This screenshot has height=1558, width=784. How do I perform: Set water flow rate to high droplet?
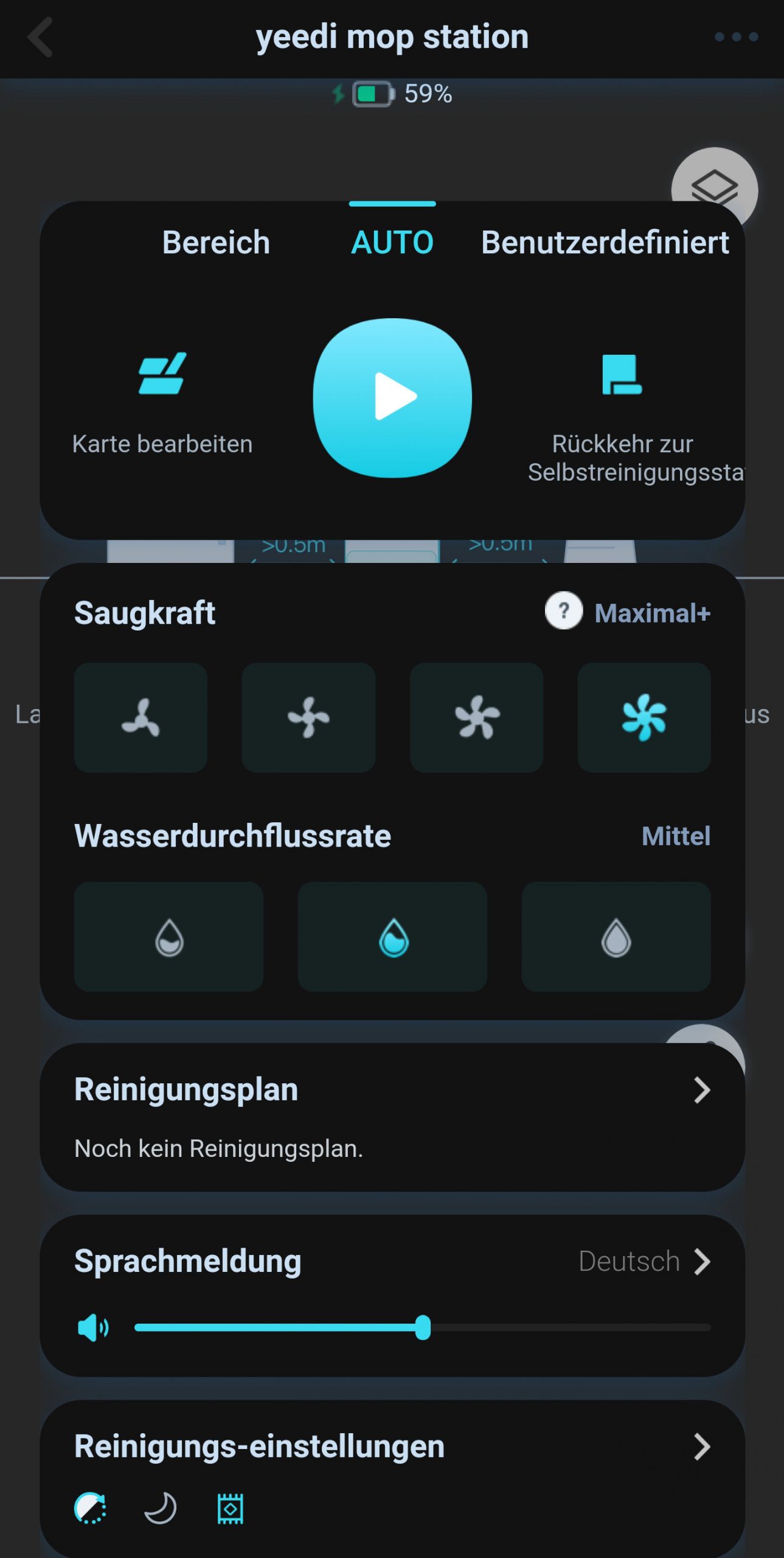click(616, 937)
